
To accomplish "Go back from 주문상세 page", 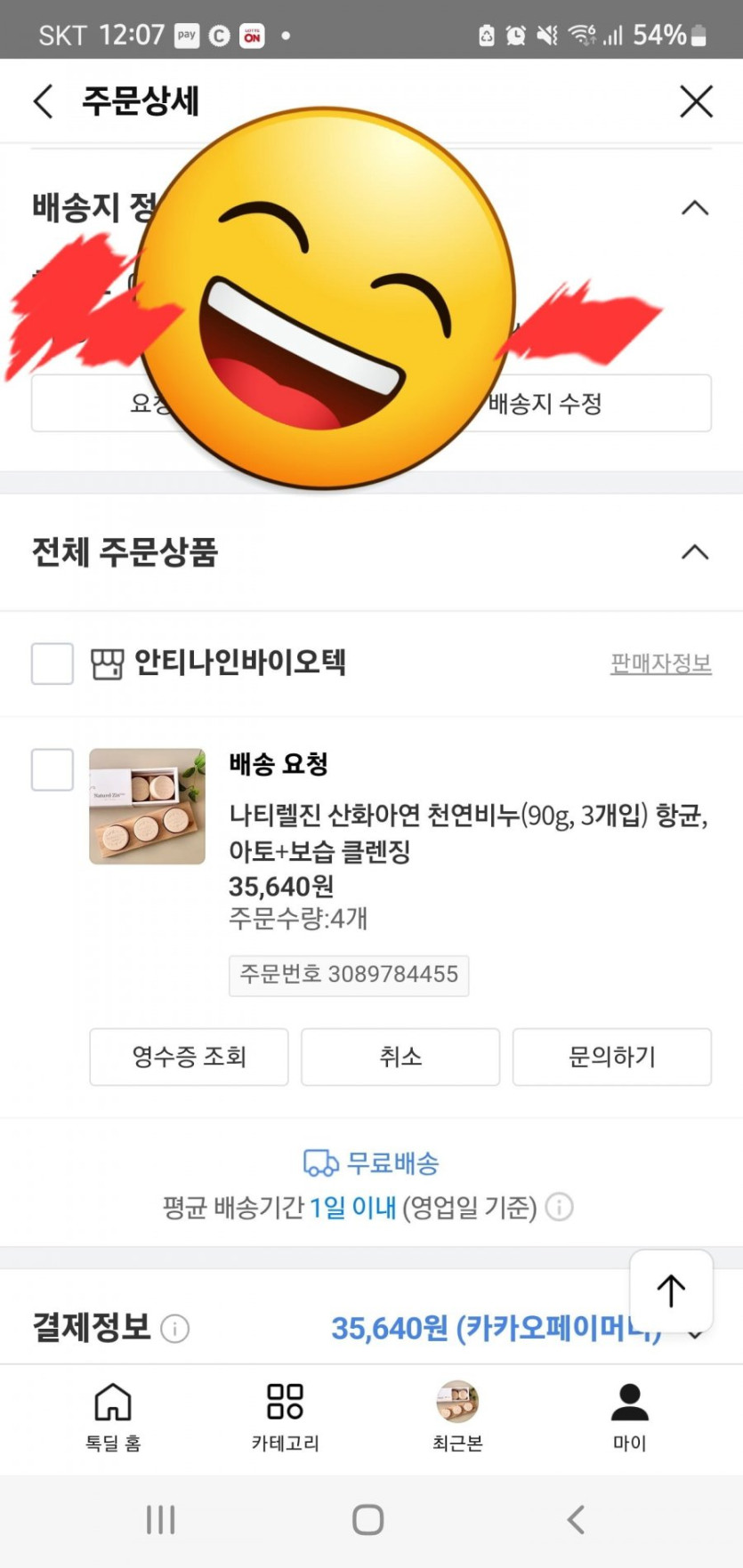I will [44, 101].
